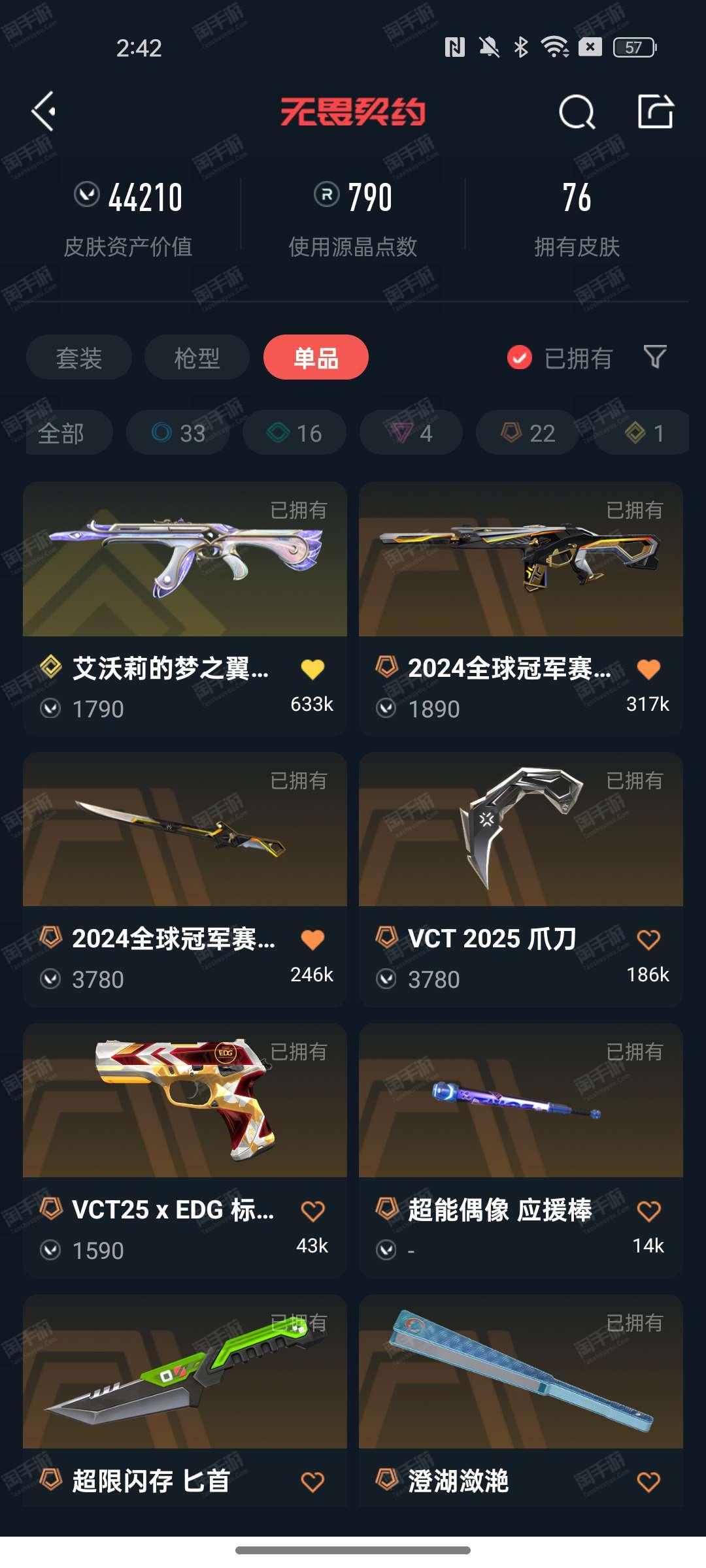
Task: Select the 单品 tab
Action: click(x=316, y=357)
